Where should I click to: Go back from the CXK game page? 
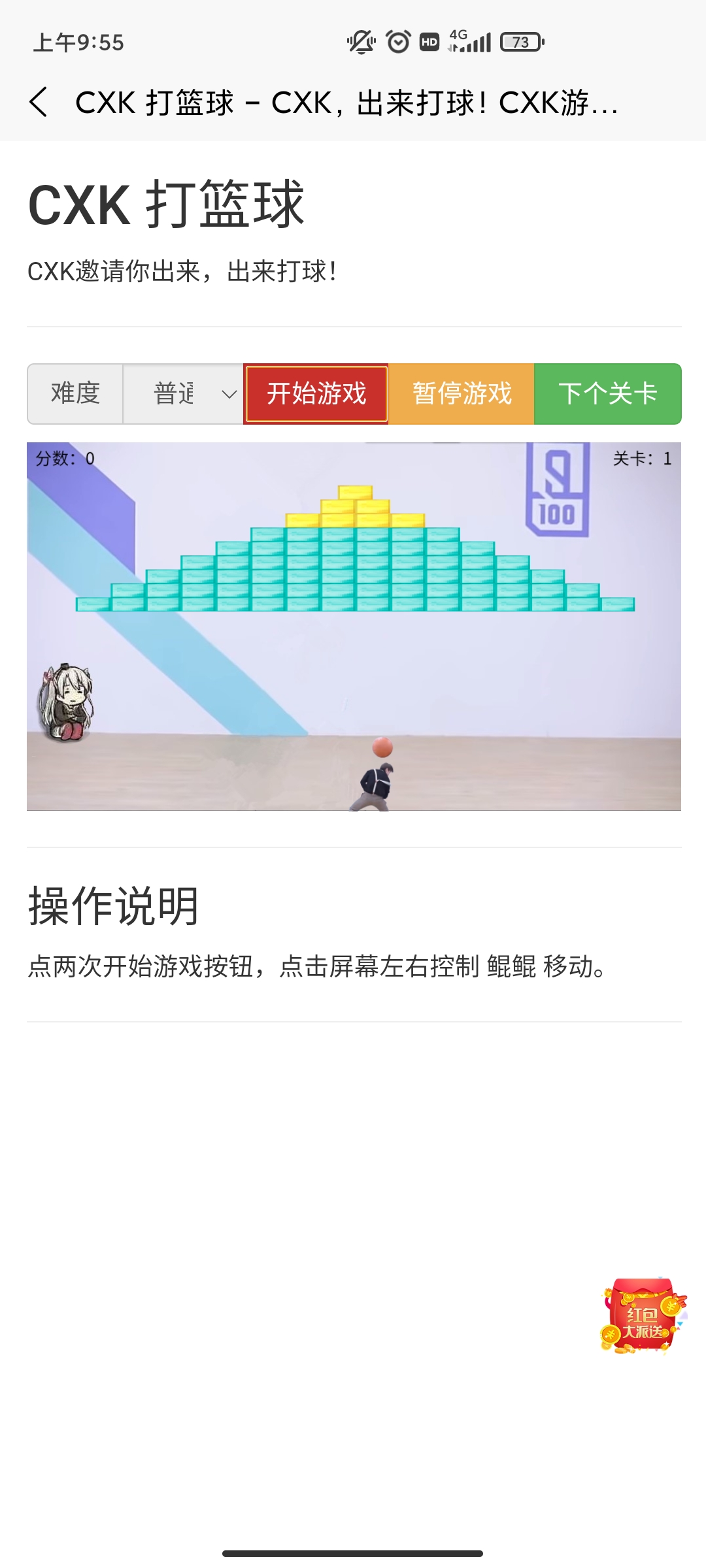[39, 103]
